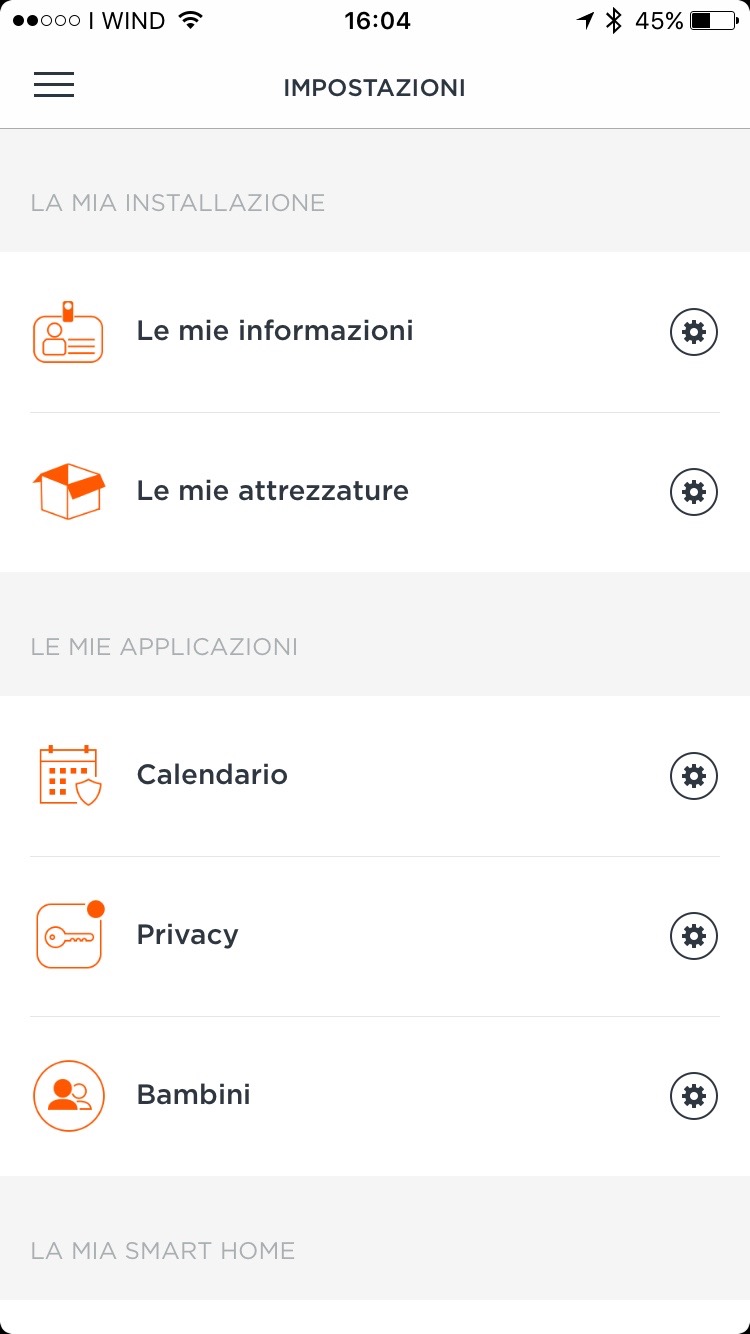
Task: Tap the gear icon for Le mie attrezzature
Action: point(694,492)
